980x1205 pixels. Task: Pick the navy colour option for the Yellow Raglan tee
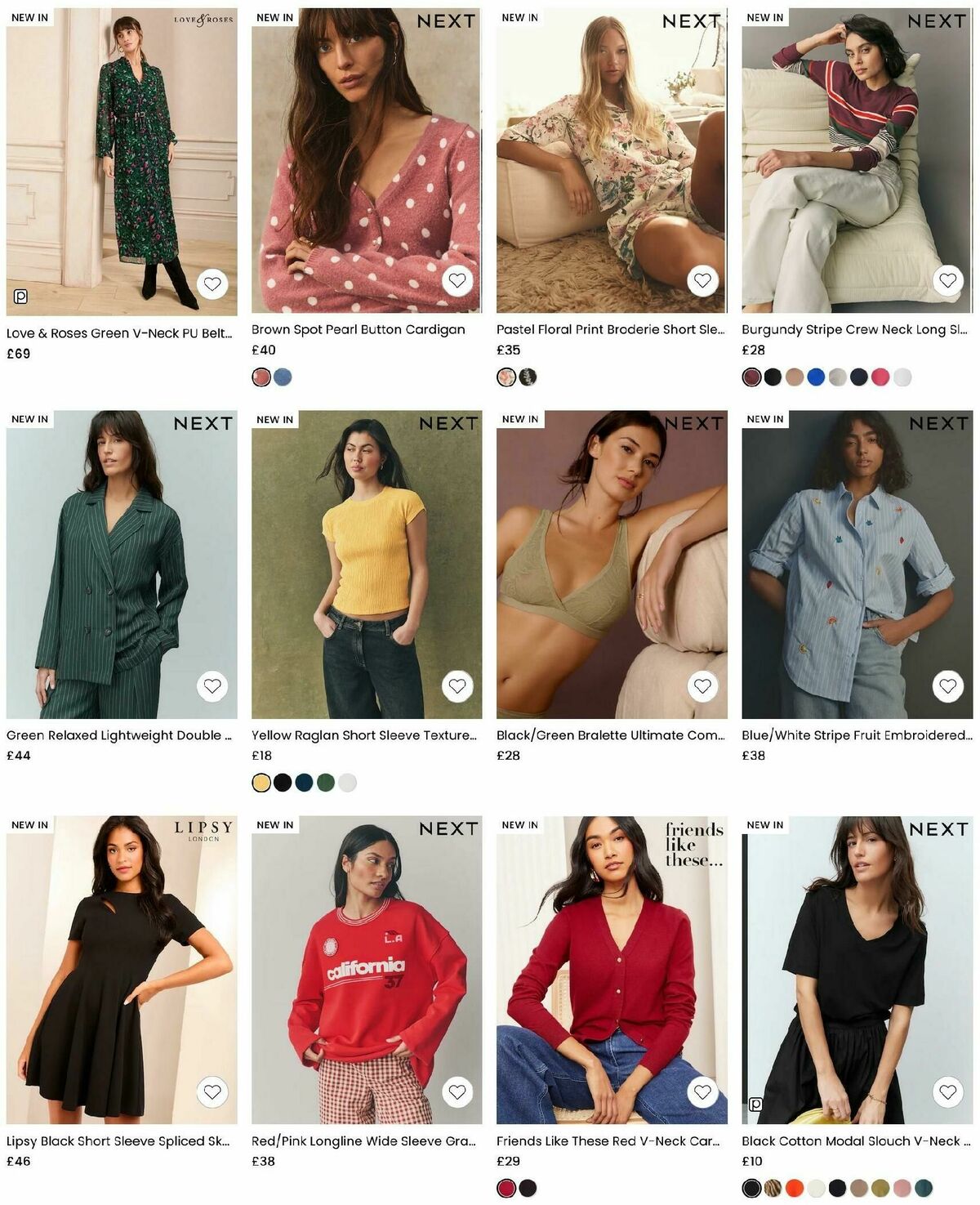click(303, 781)
